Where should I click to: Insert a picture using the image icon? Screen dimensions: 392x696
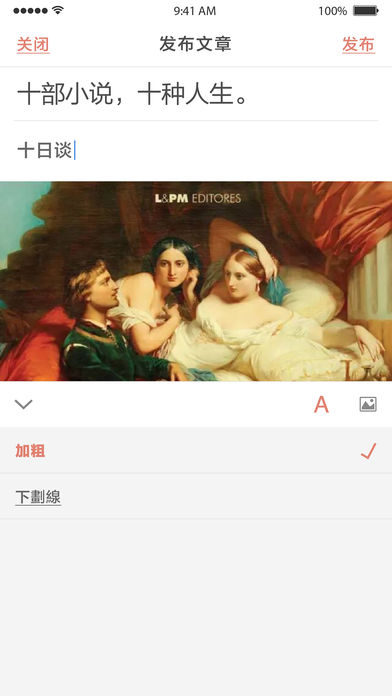point(368,404)
